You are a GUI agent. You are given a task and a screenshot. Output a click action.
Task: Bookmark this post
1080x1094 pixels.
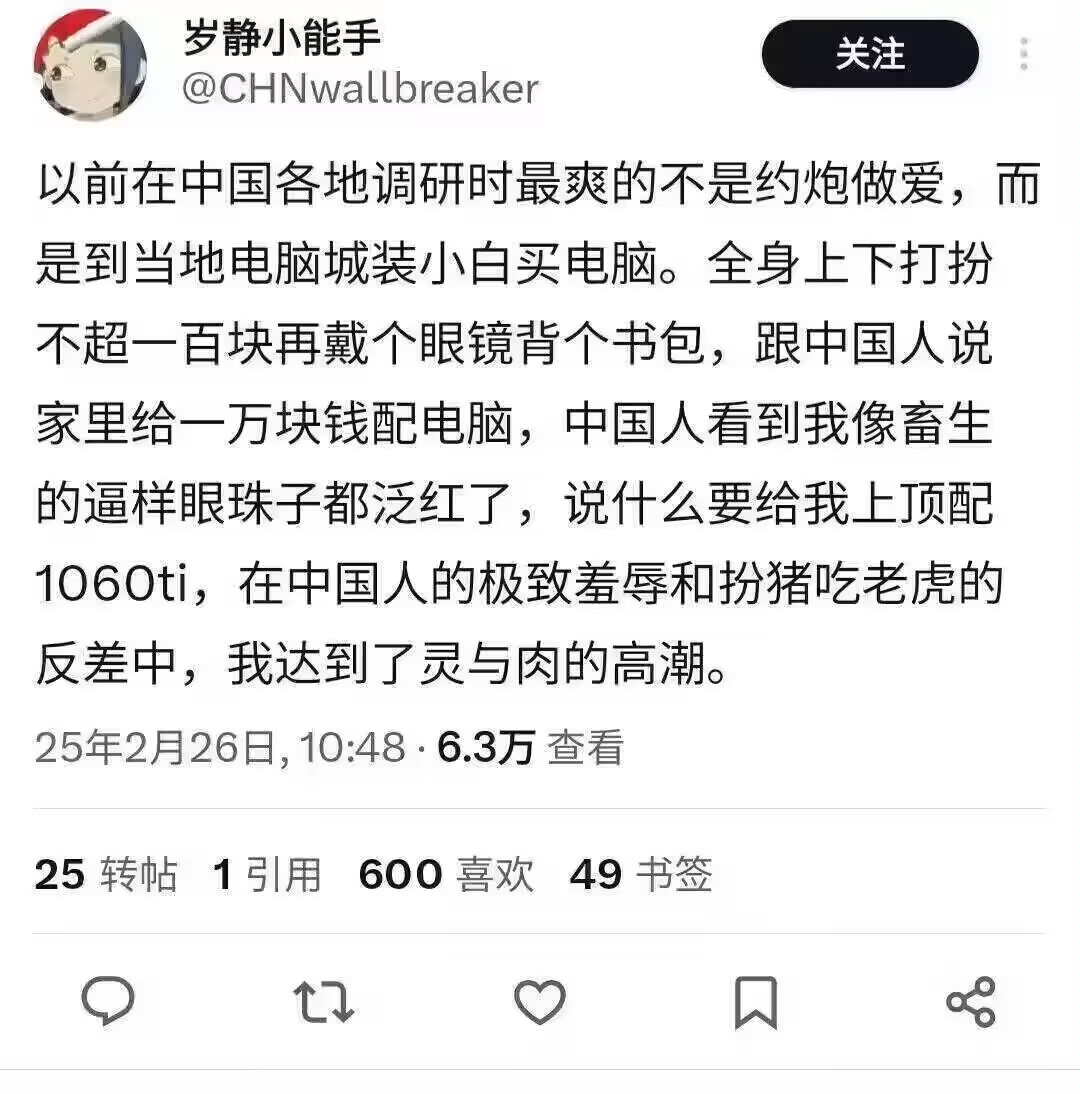756,1002
